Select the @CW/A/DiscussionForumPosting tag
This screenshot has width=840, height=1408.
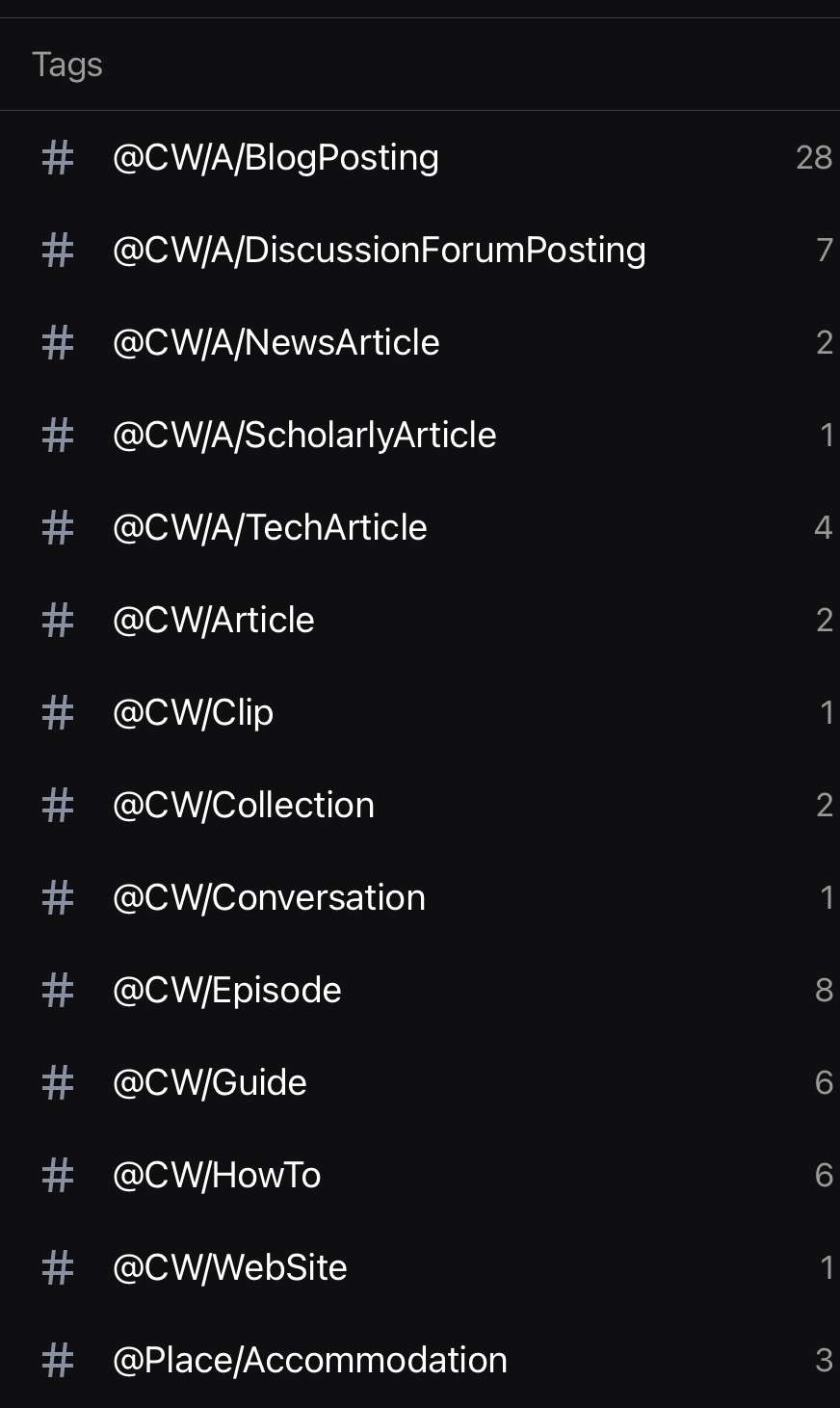[420, 250]
